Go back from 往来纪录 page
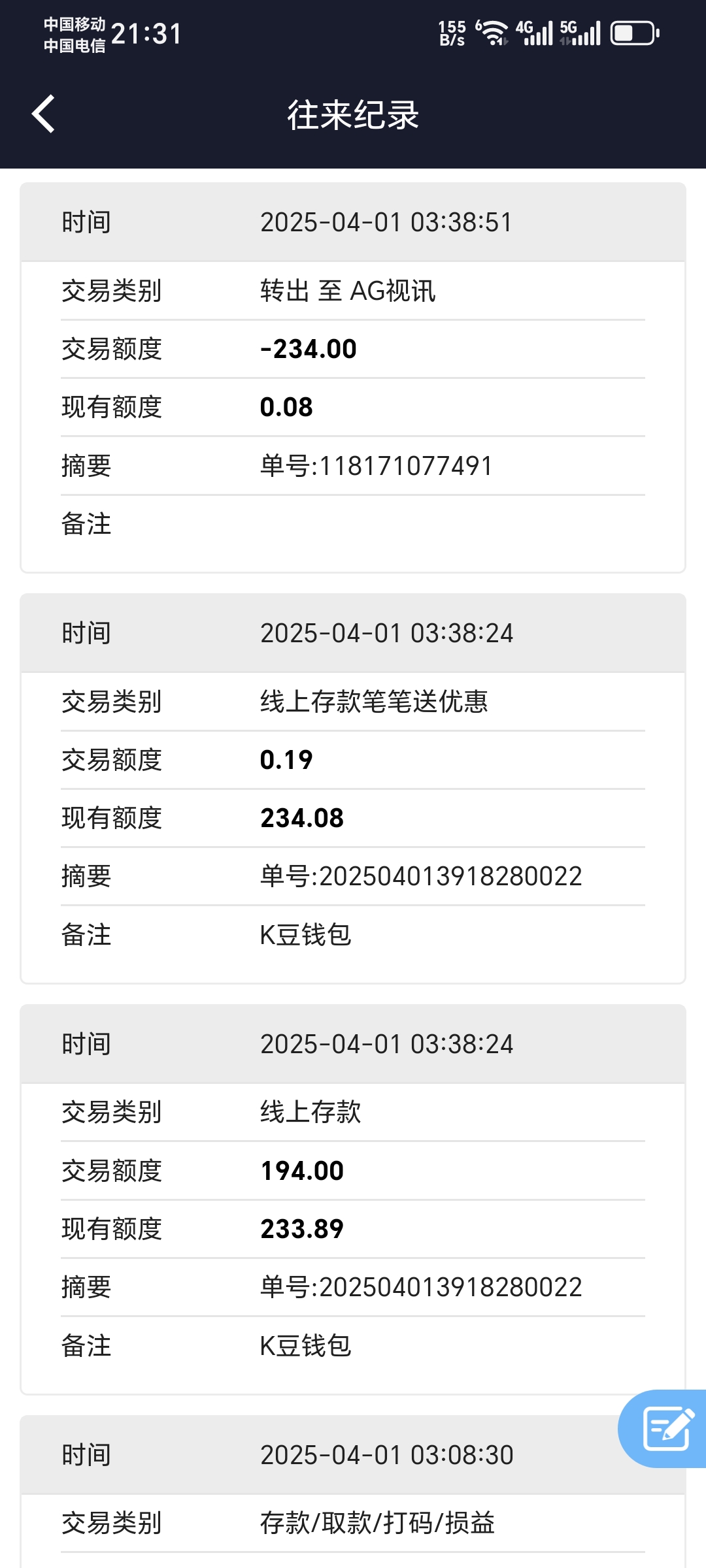The width and height of the screenshot is (706, 1568). [44, 114]
